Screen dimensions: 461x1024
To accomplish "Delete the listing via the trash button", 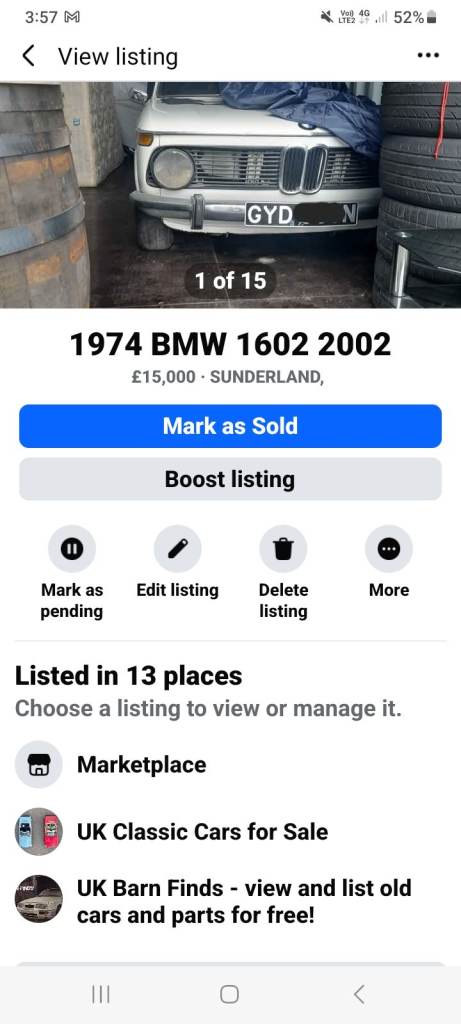I will (283, 573).
